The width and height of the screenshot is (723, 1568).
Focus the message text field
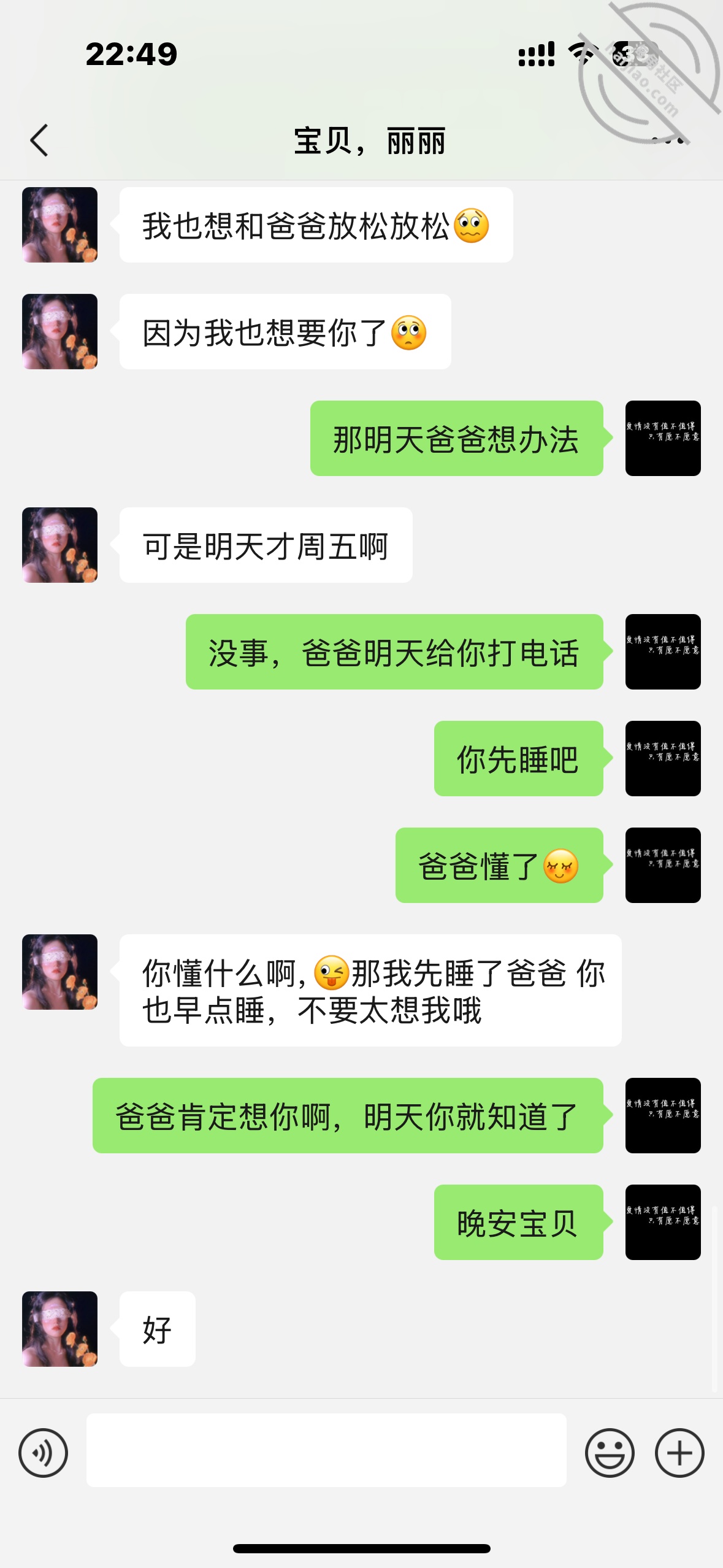point(326,1450)
